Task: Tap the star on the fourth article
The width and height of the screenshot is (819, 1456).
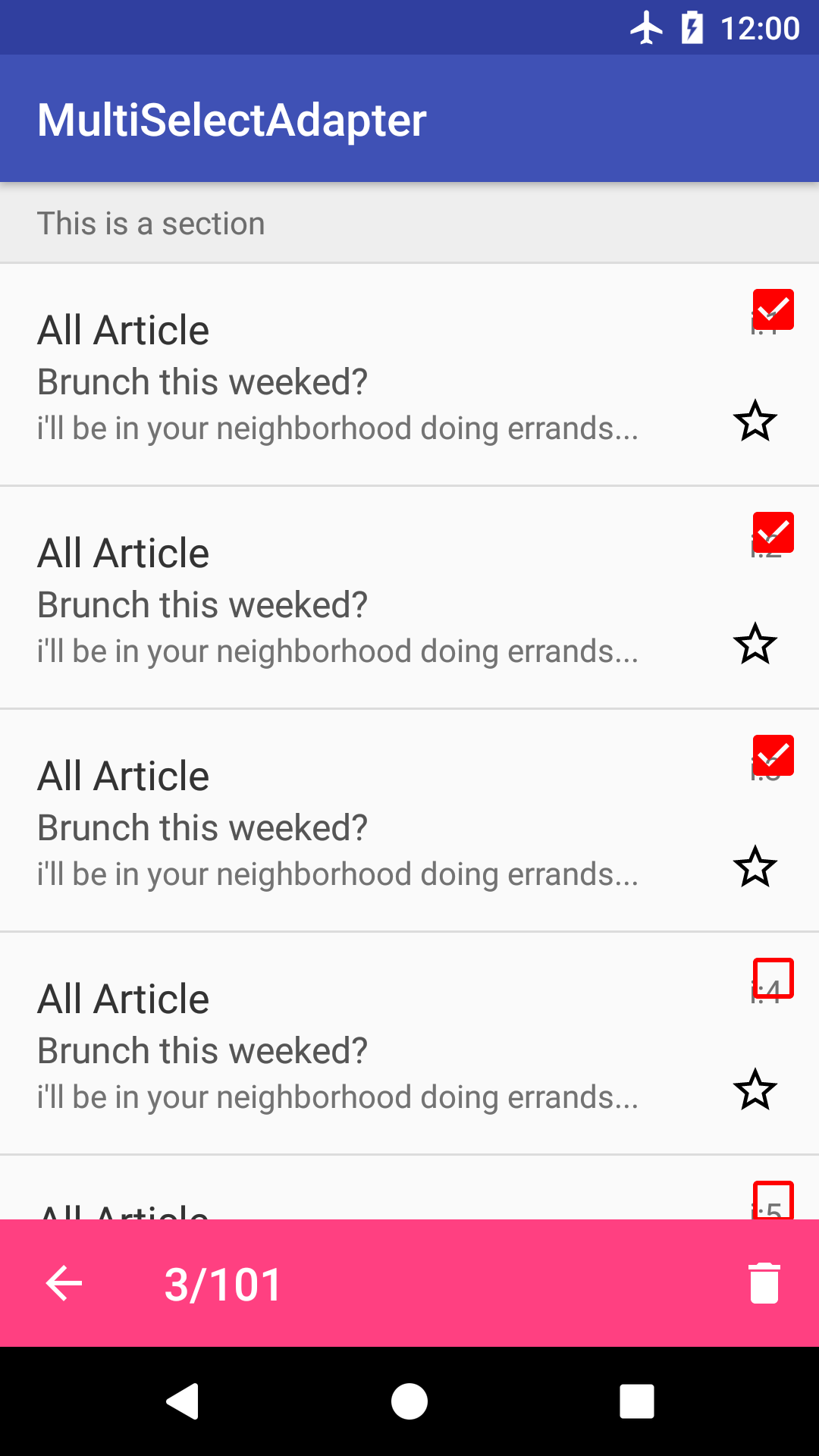Action: pyautogui.click(x=755, y=1090)
